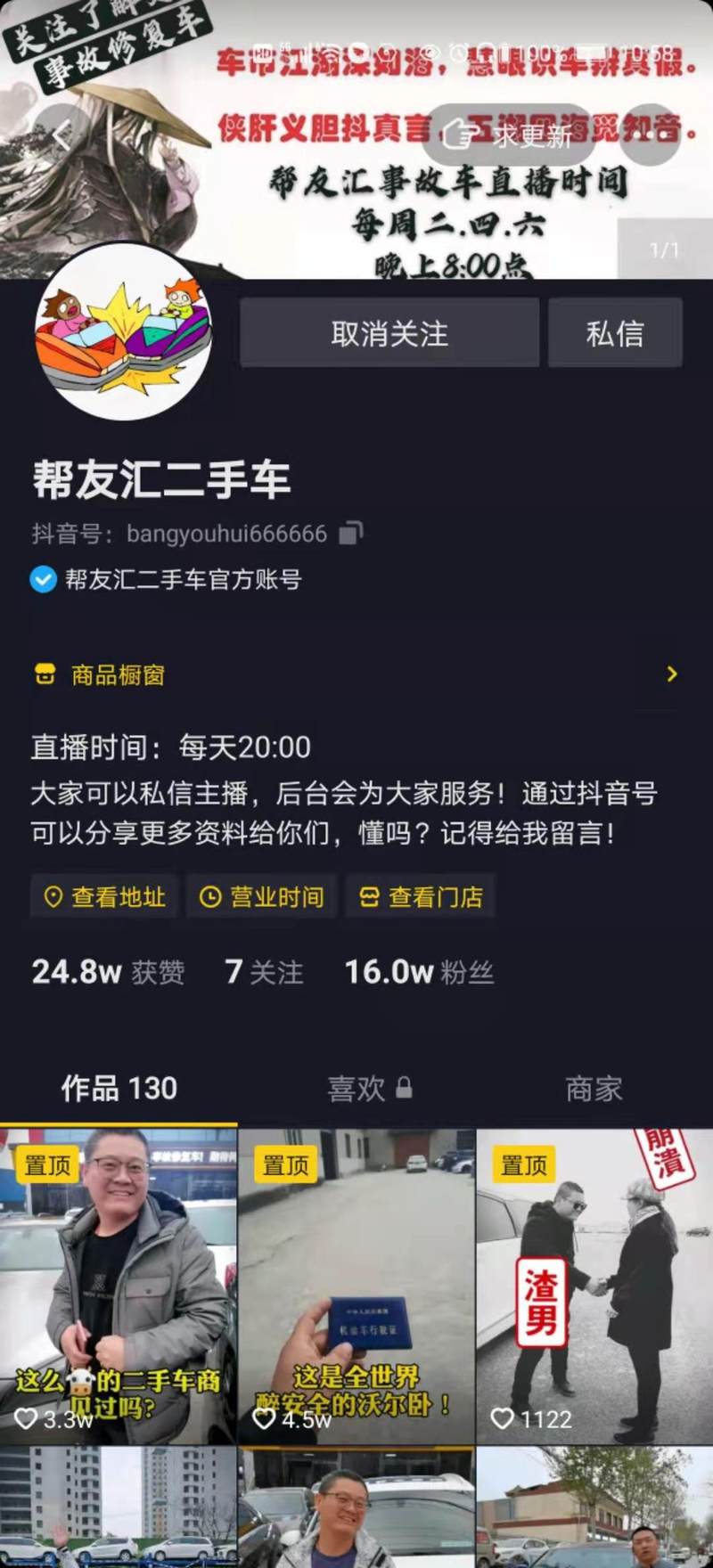This screenshot has width=713, height=1568.
Task: Unfollow by tapping 取消关注
Action: [x=388, y=332]
